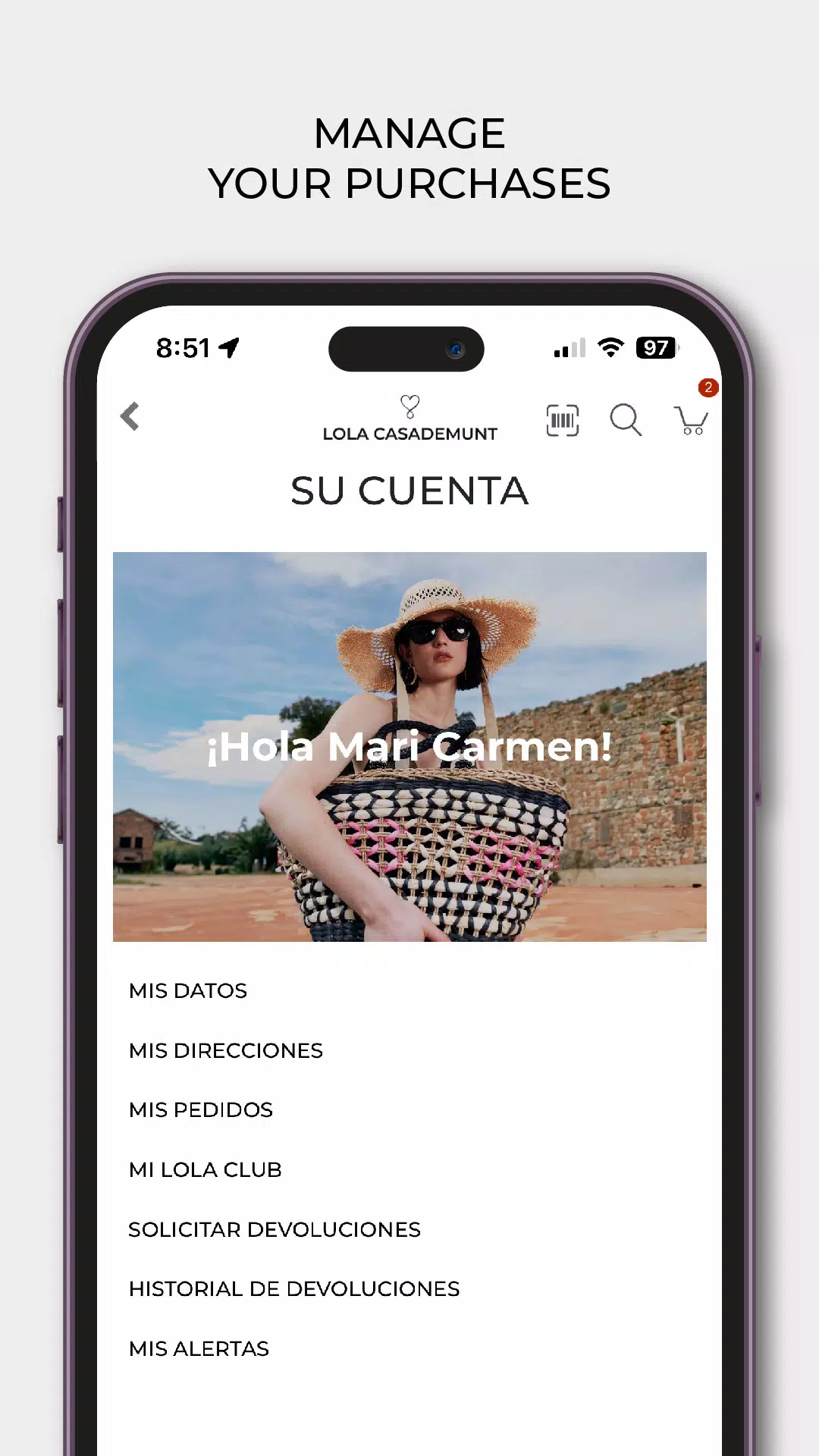The width and height of the screenshot is (819, 1456).
Task: Click the MIS DIRECCIONES link
Action: (225, 1050)
